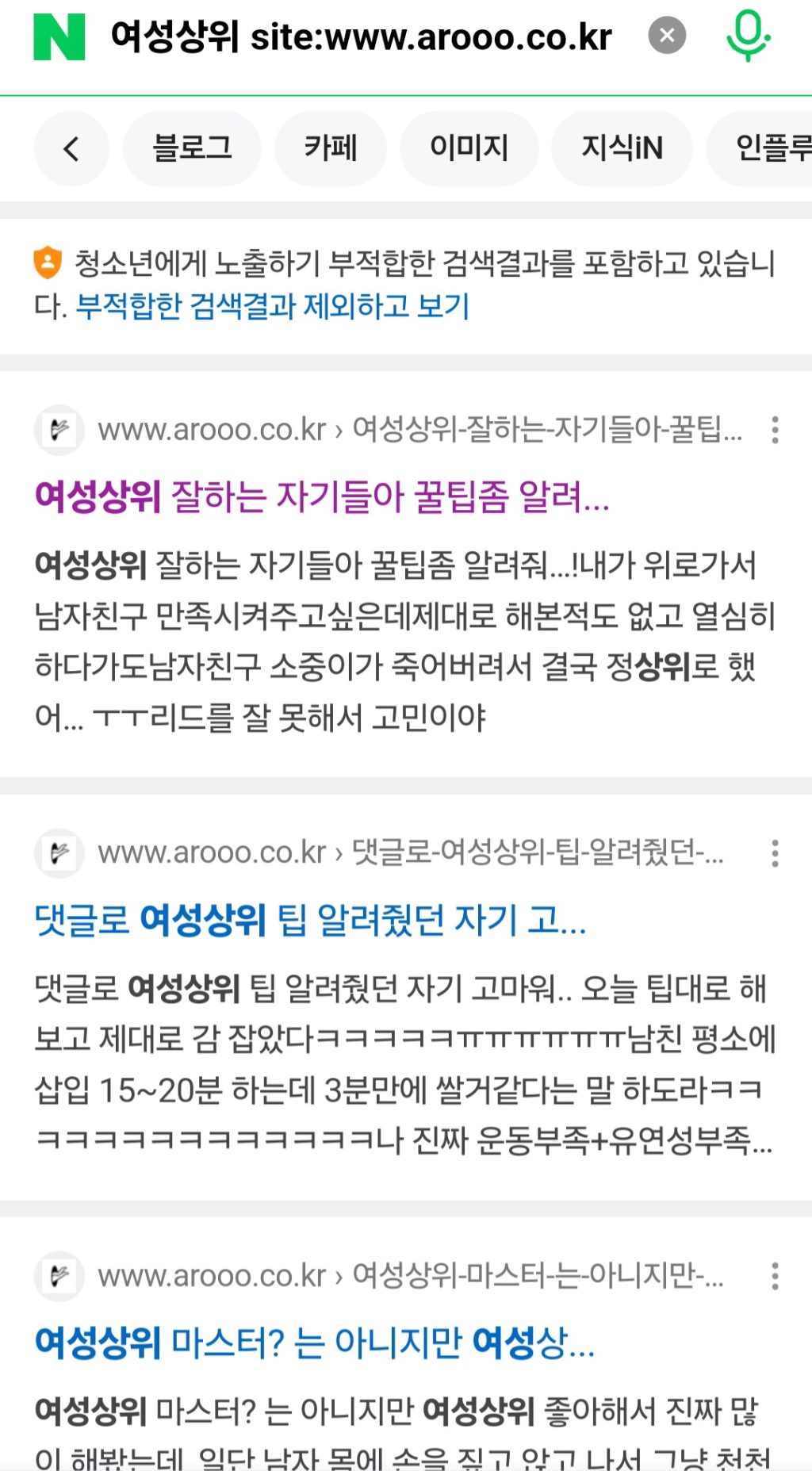The image size is (812, 1471).
Task: Switch to the 블로그 tab
Action: click(192, 148)
